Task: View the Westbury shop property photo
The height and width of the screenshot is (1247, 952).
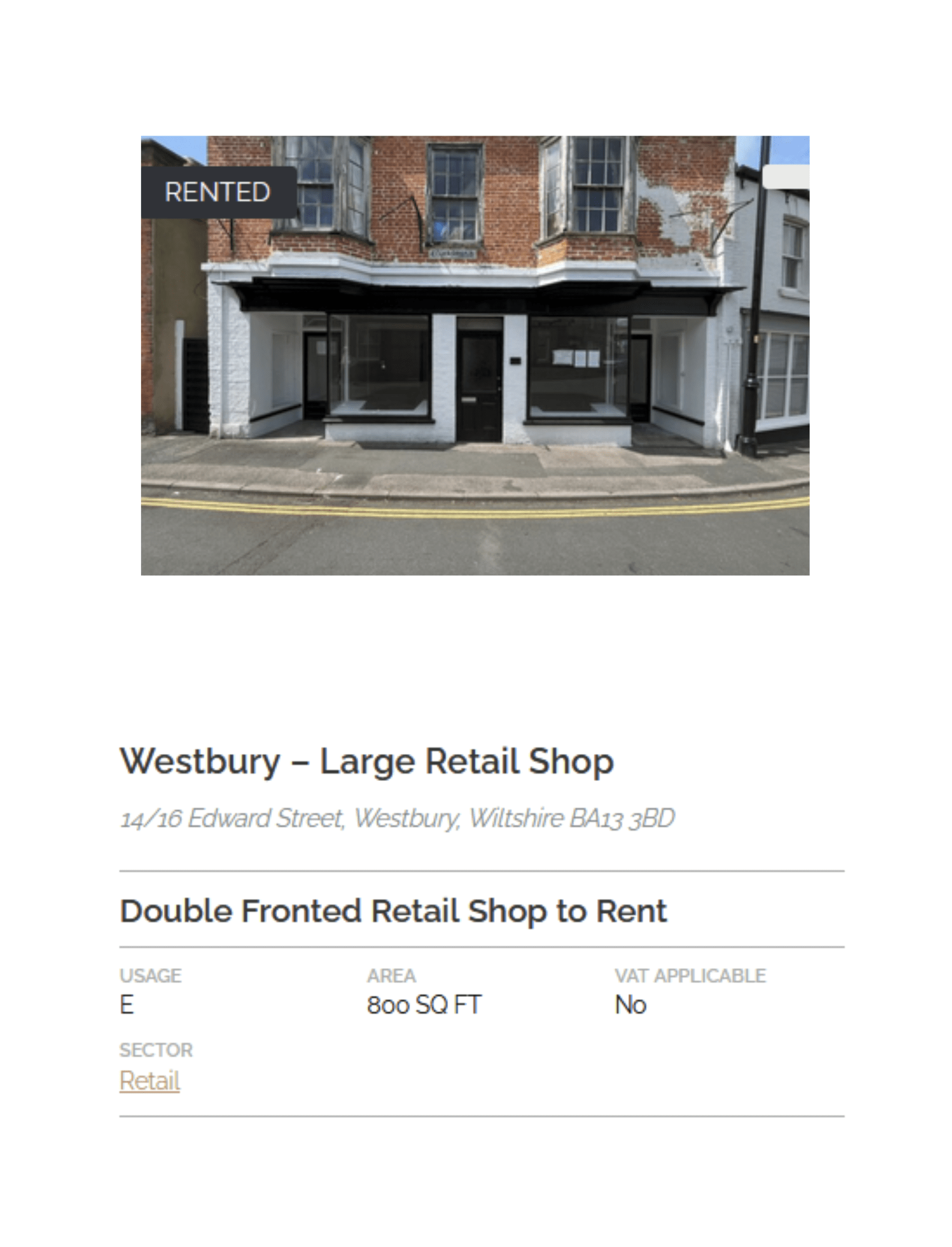Action: tap(475, 355)
